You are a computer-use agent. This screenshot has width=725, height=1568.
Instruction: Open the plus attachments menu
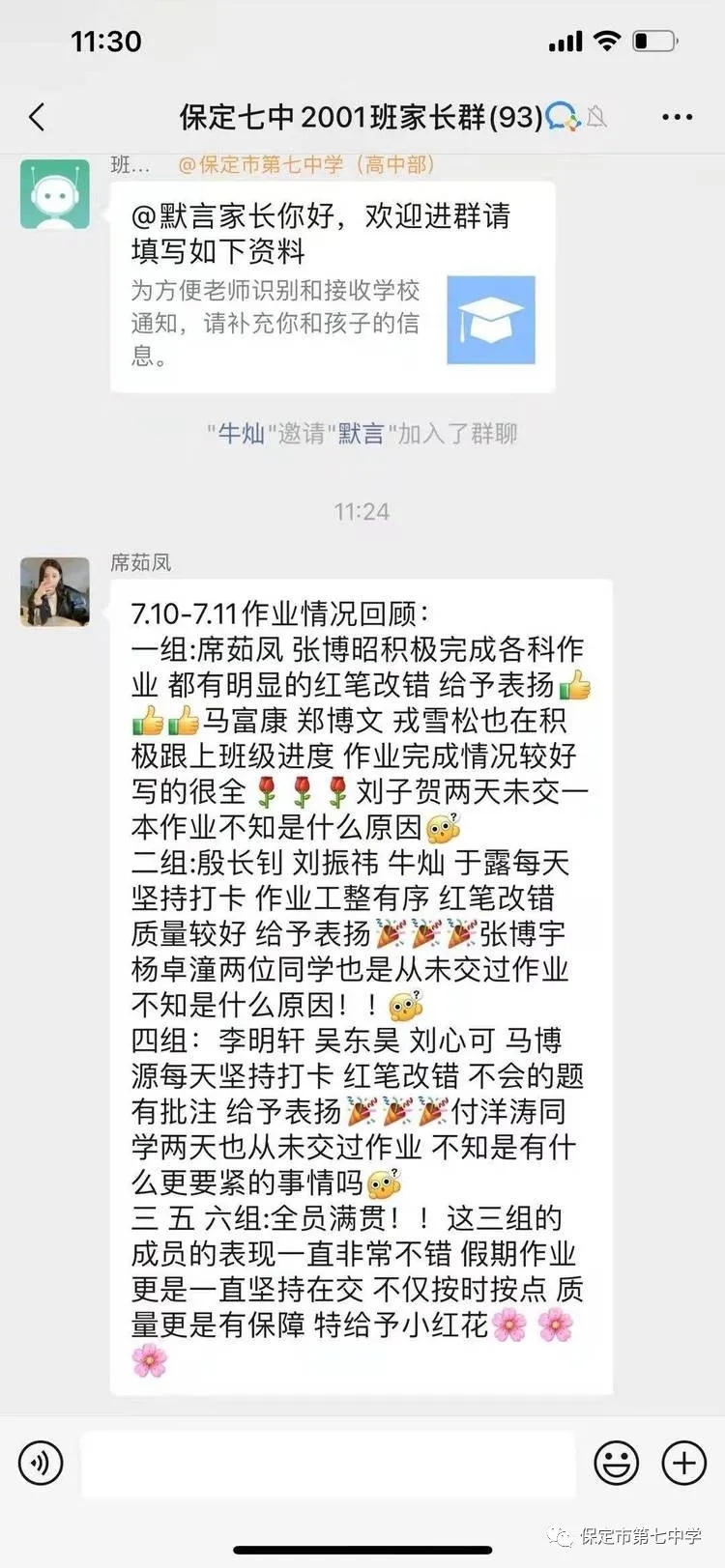[683, 1464]
